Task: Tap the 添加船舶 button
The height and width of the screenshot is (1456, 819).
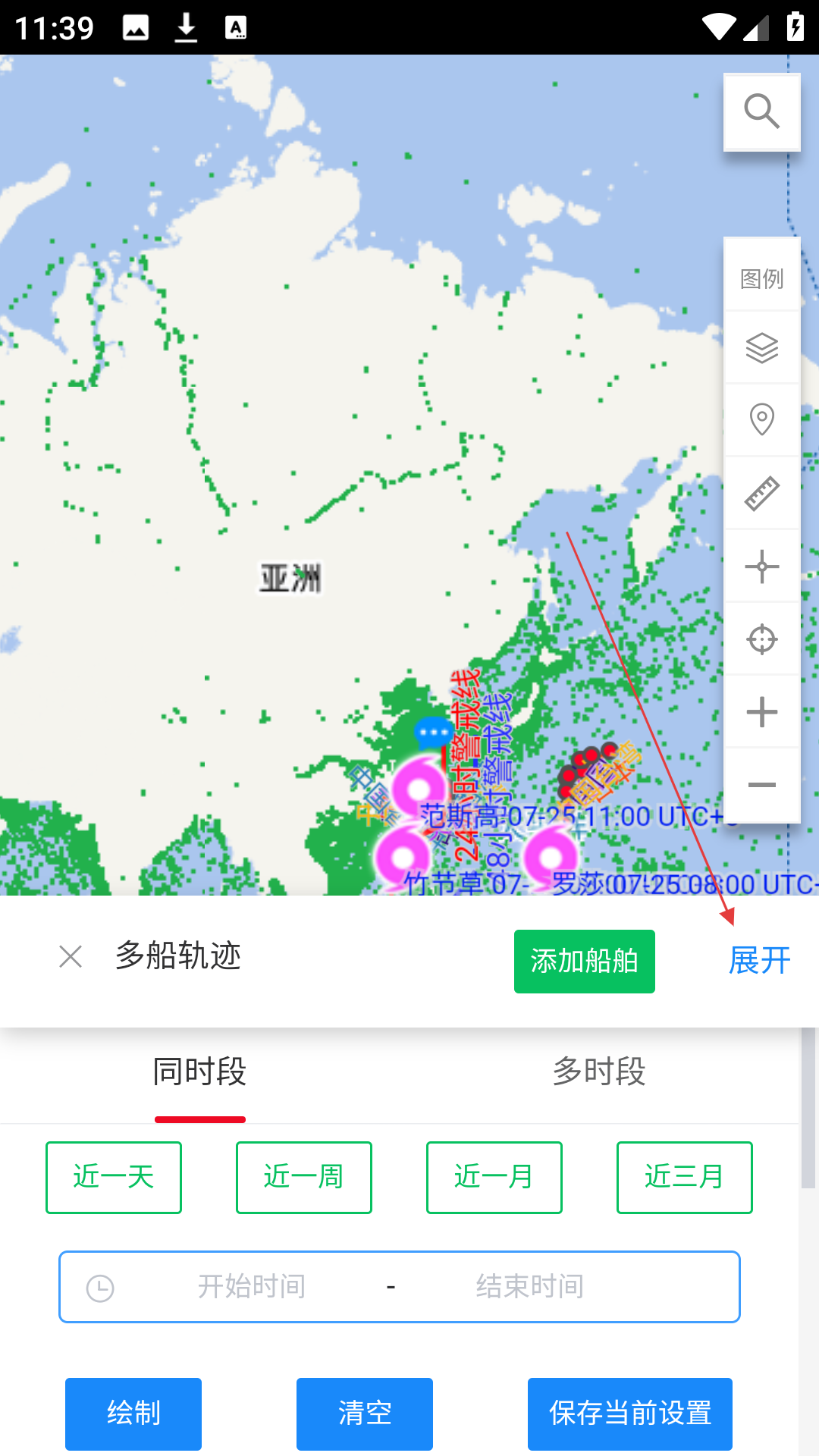Action: [584, 961]
